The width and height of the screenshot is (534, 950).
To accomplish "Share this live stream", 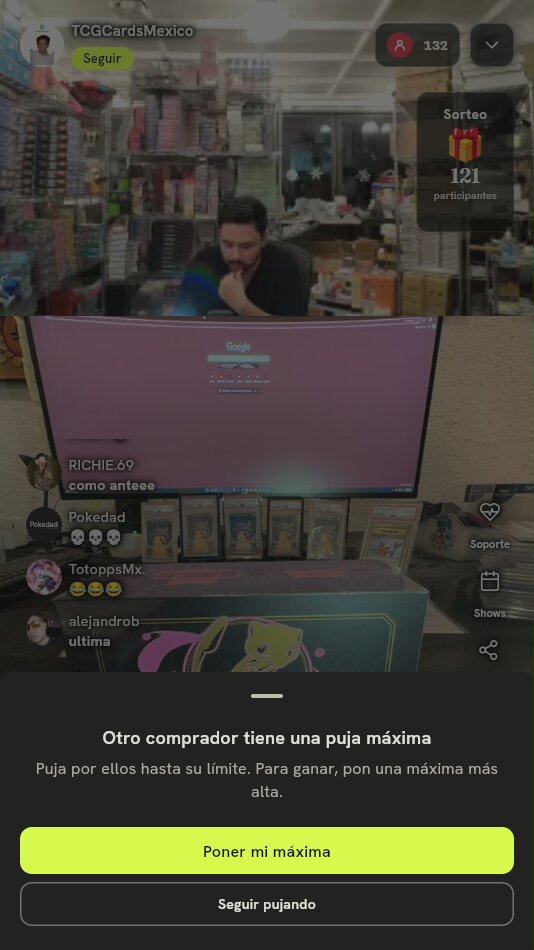I will [x=489, y=650].
